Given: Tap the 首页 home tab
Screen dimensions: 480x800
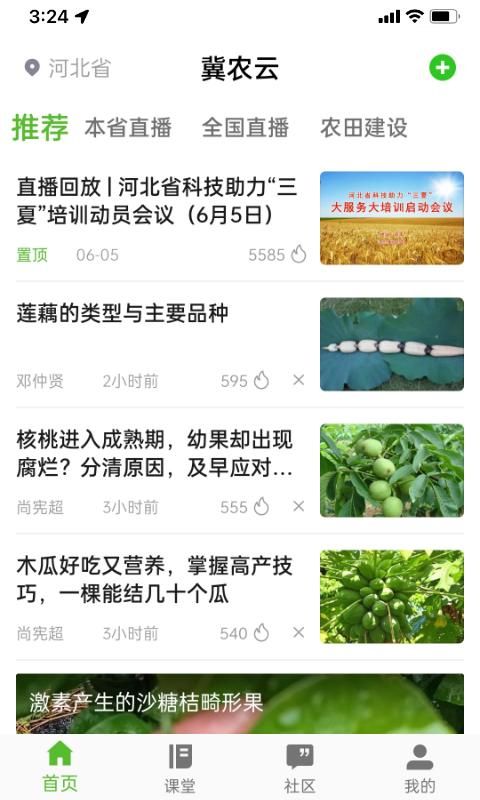Looking at the screenshot, I should tap(60, 767).
